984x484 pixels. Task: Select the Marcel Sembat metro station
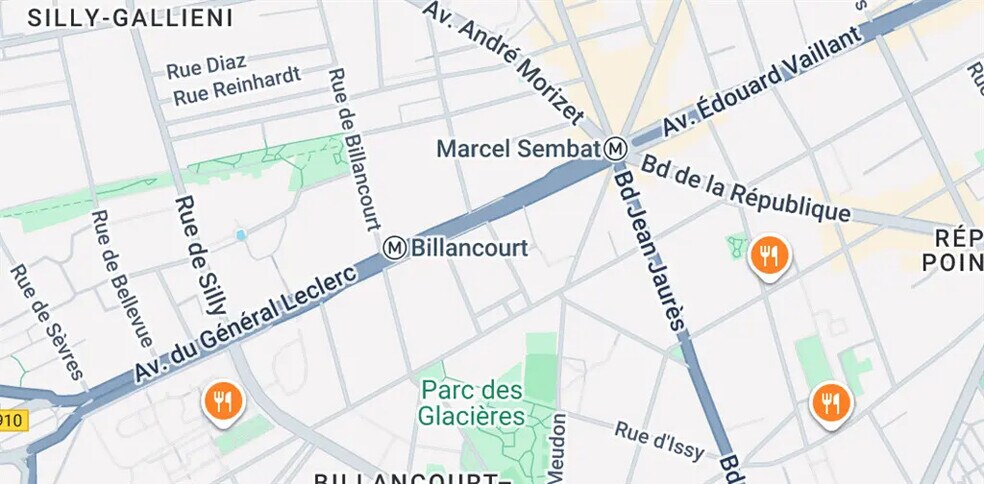(x=616, y=149)
